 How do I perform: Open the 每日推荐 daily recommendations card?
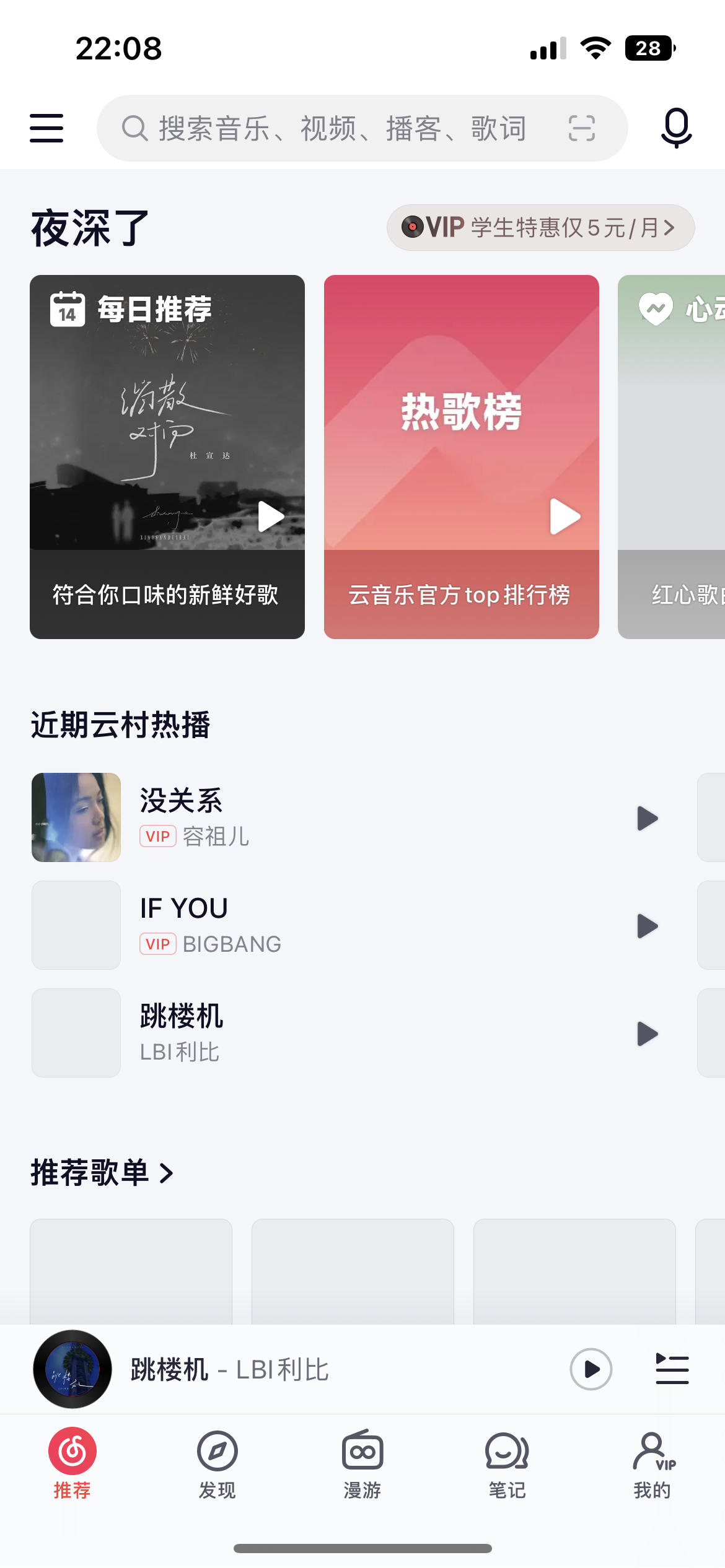point(167,456)
